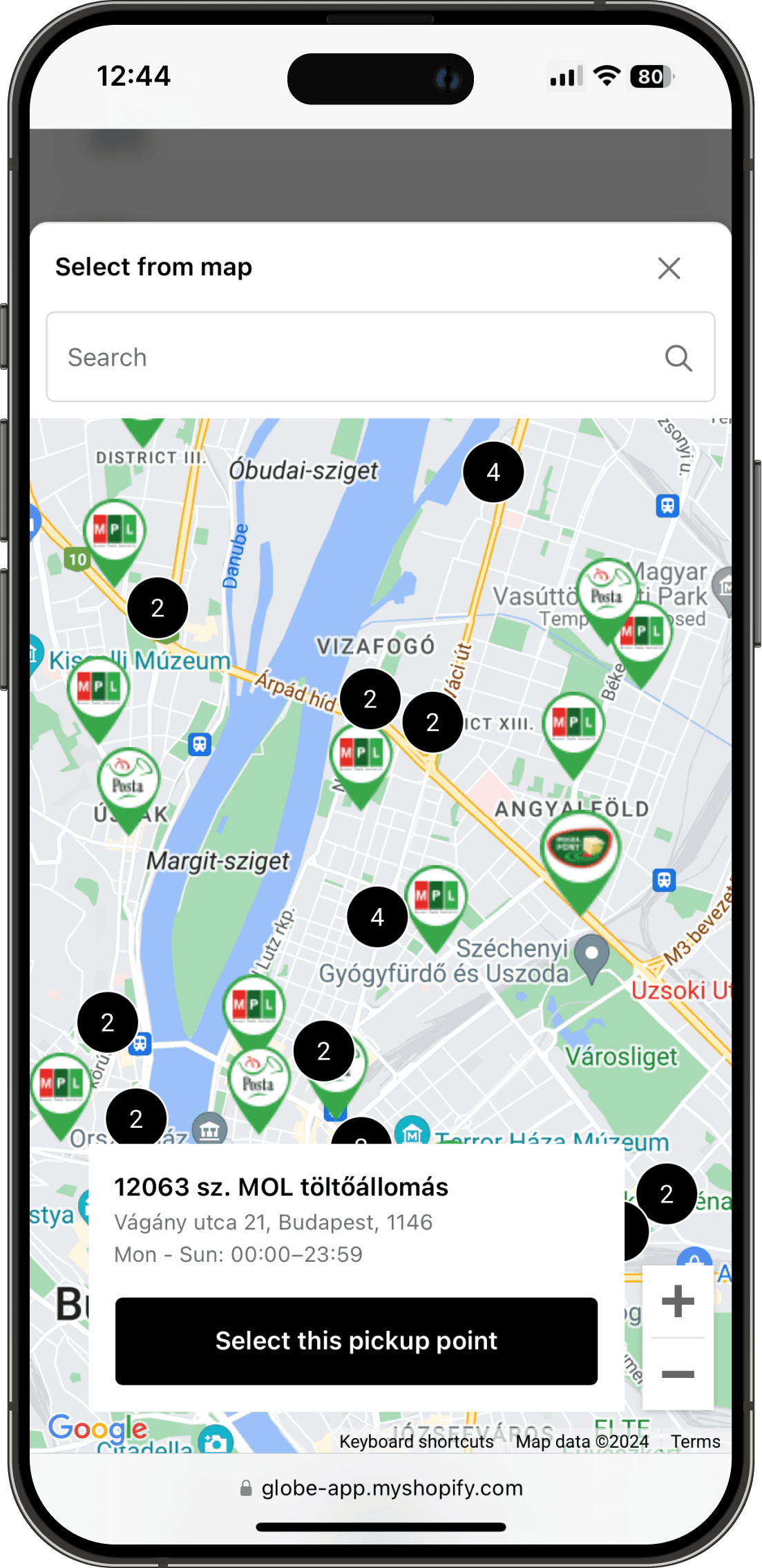This screenshot has width=762, height=1568.
Task: Expand the cluster of 4 near Óbudai-sziget
Action: tap(493, 472)
